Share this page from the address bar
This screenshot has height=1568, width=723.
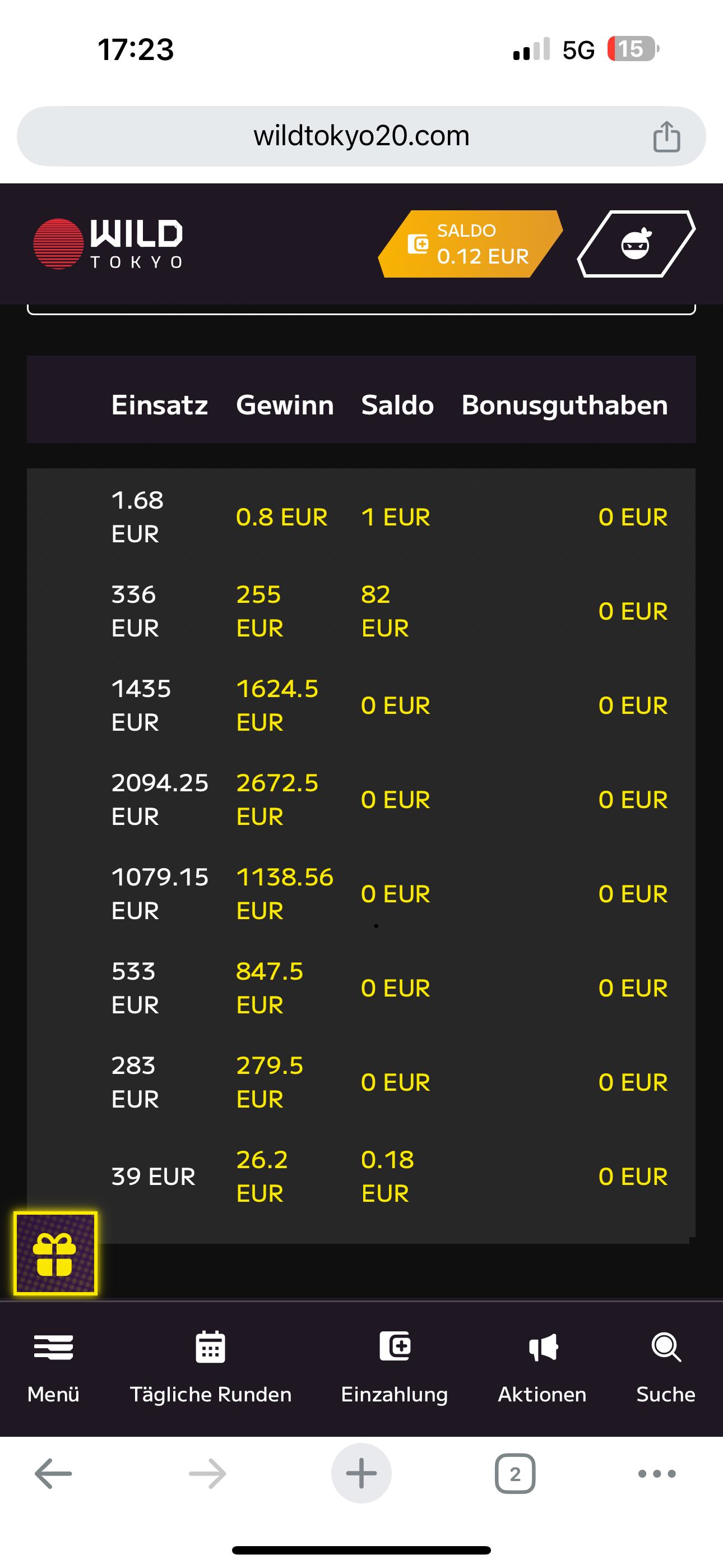666,136
